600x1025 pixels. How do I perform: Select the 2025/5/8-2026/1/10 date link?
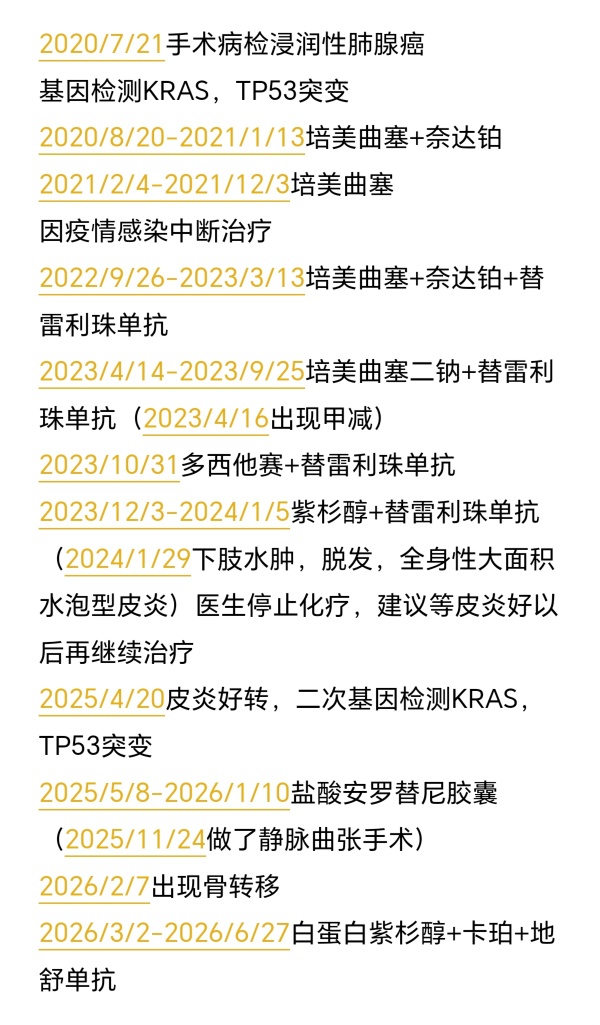coord(165,794)
